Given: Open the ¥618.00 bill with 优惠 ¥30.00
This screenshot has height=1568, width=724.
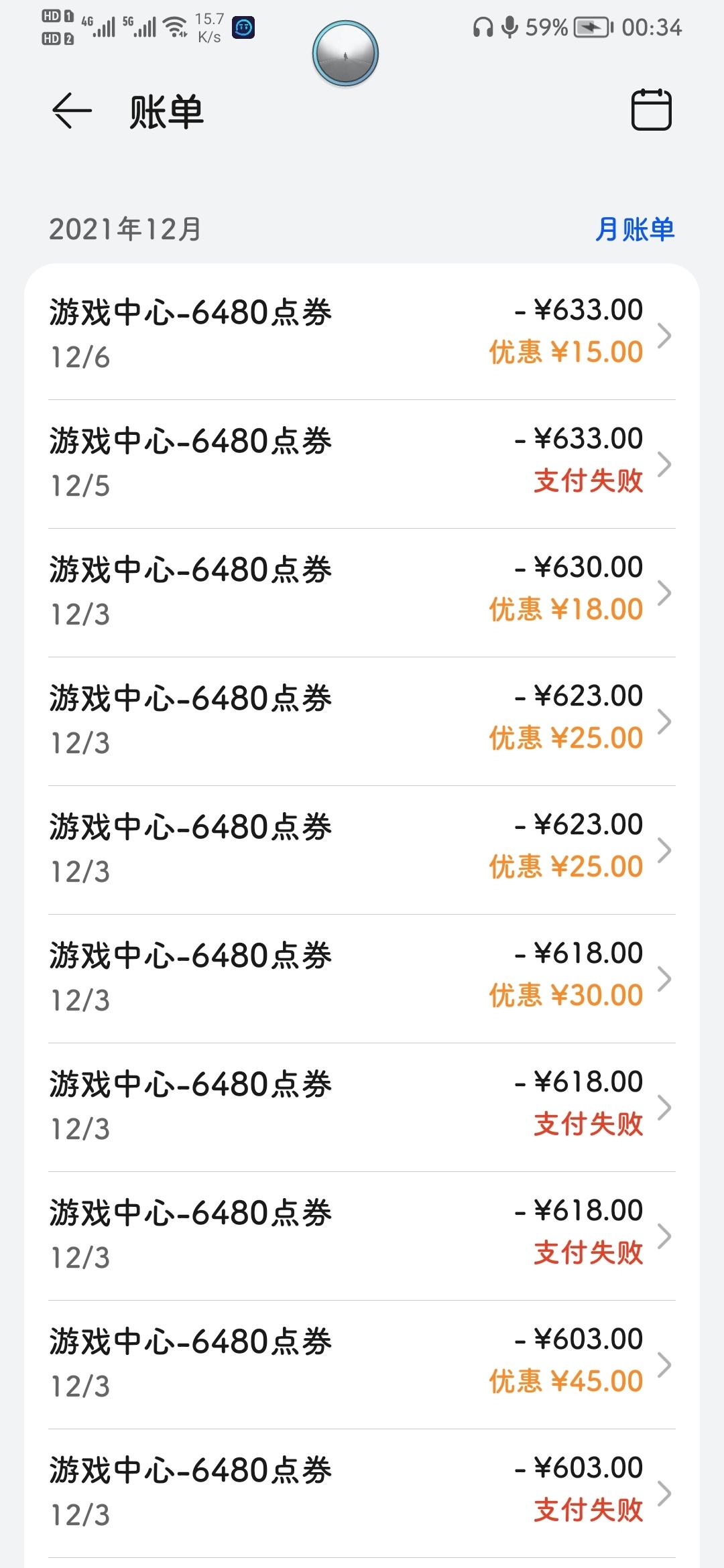Looking at the screenshot, I should [x=362, y=978].
